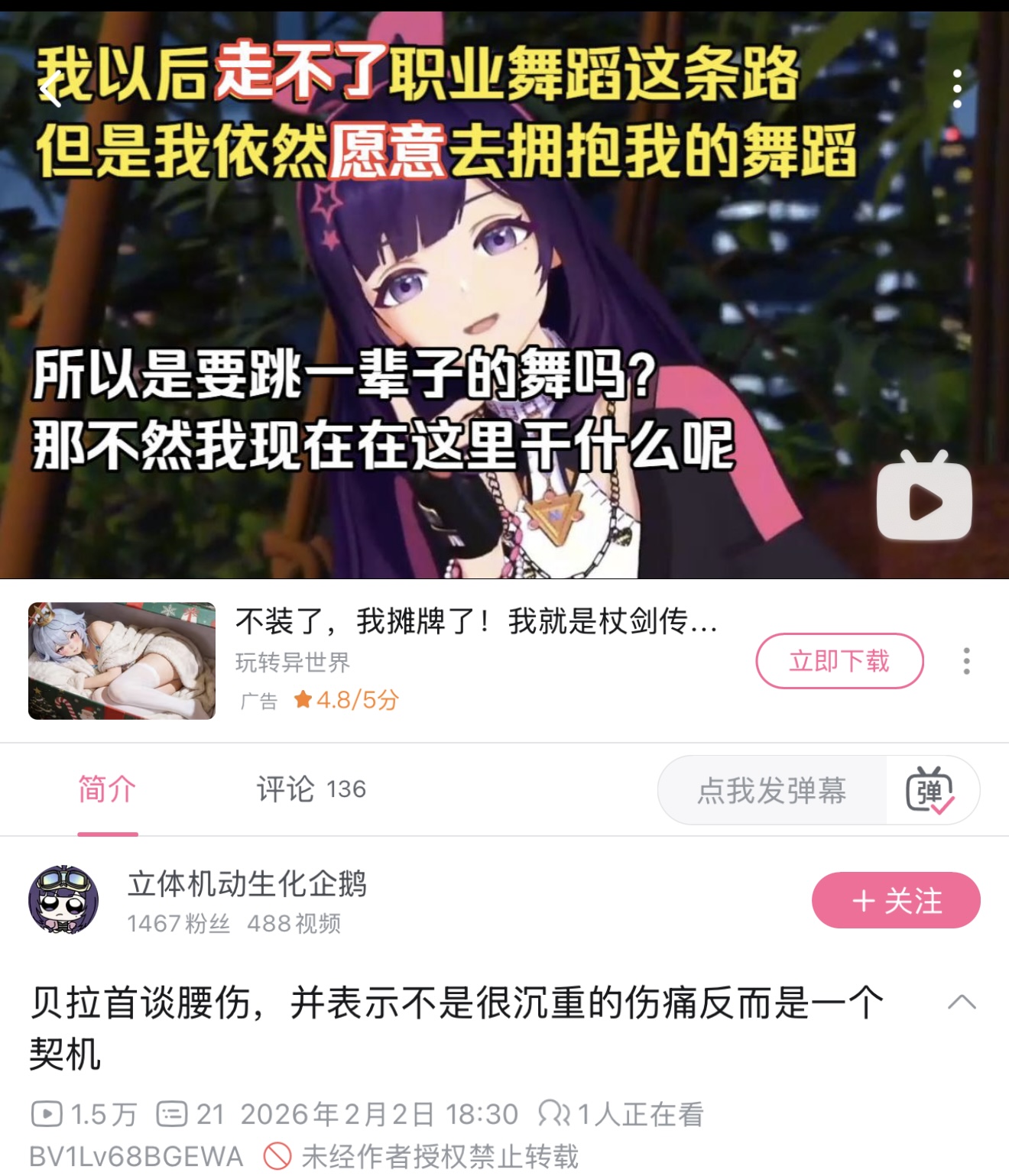Image resolution: width=1009 pixels, height=1176 pixels.
Task: Collapse the video description chevron
Action: click(x=961, y=1003)
